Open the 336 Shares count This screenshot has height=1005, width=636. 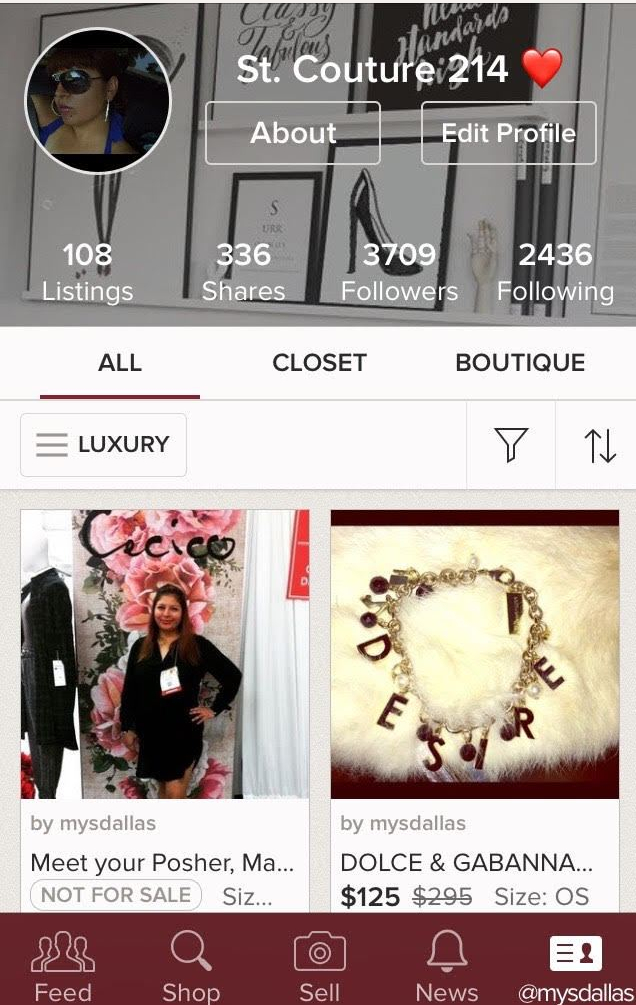pyautogui.click(x=243, y=272)
